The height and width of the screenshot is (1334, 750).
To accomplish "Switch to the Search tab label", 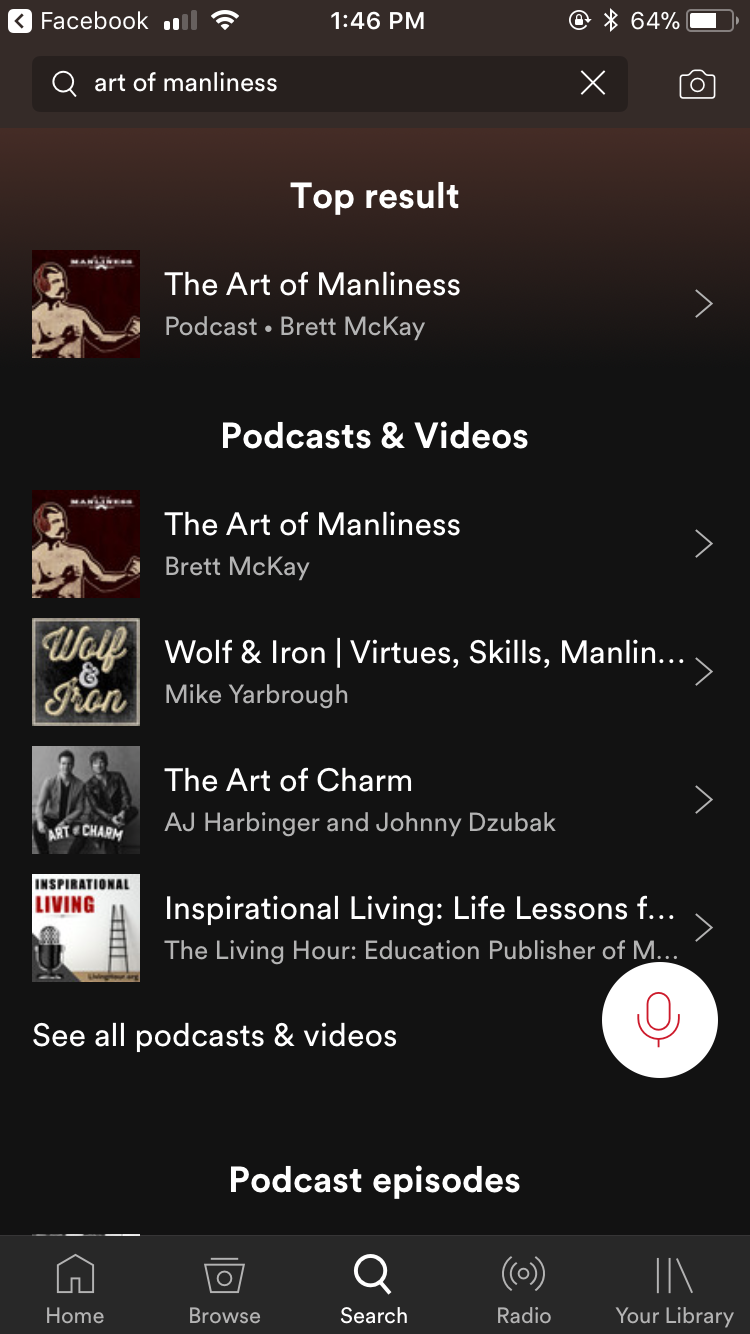I will (373, 1316).
